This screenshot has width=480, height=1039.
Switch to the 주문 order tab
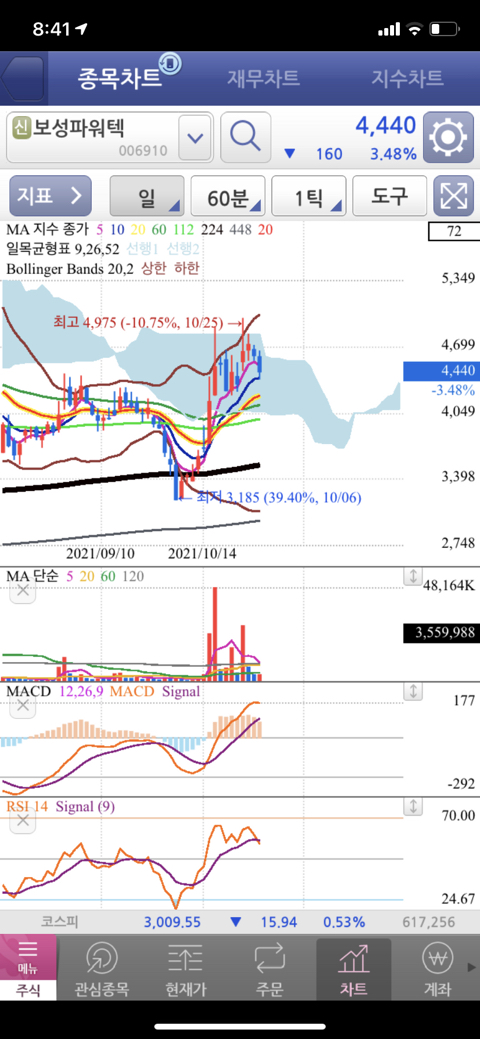click(269, 969)
